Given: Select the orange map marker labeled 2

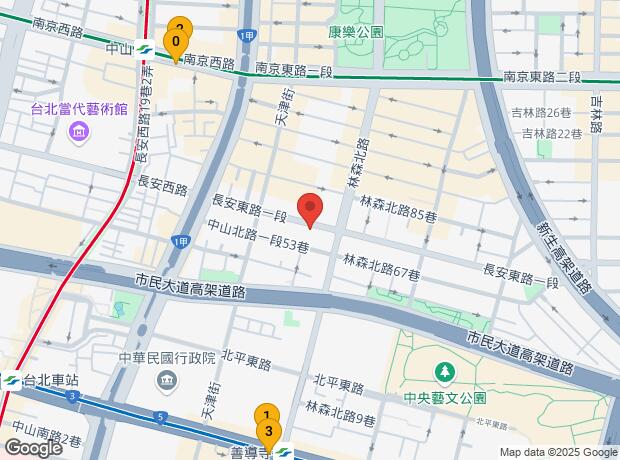Looking at the screenshot, I should pos(180,24).
